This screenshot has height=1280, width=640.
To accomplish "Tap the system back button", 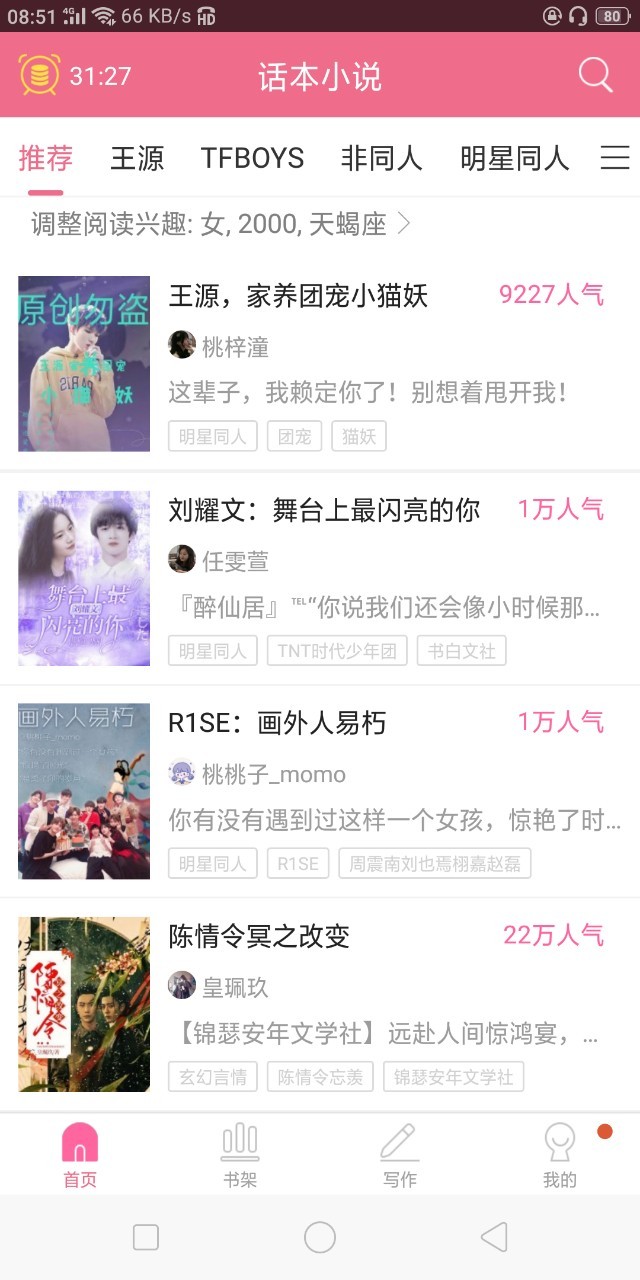I will (x=494, y=1237).
